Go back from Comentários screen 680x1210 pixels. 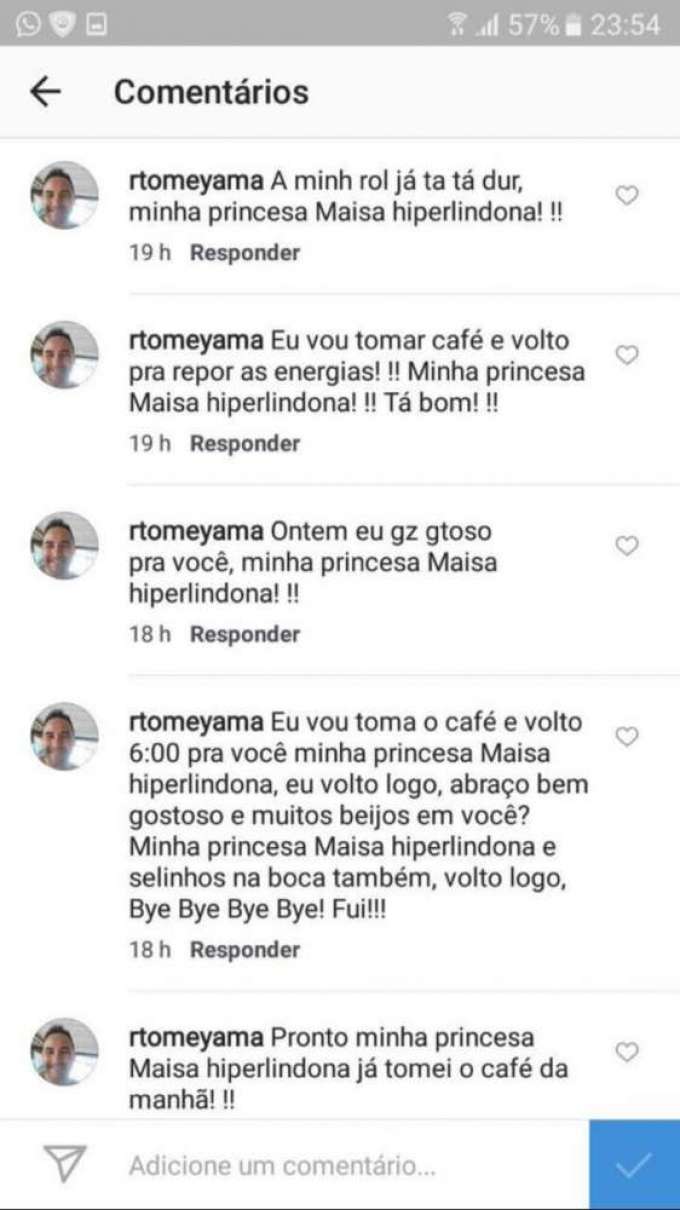46,92
